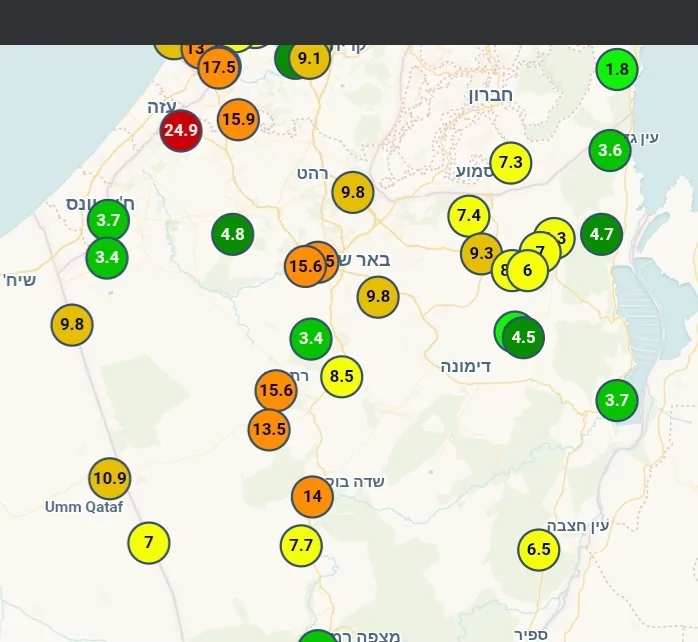Select the 15.9 marker on the map
The width and height of the screenshot is (698, 642).
[238, 120]
